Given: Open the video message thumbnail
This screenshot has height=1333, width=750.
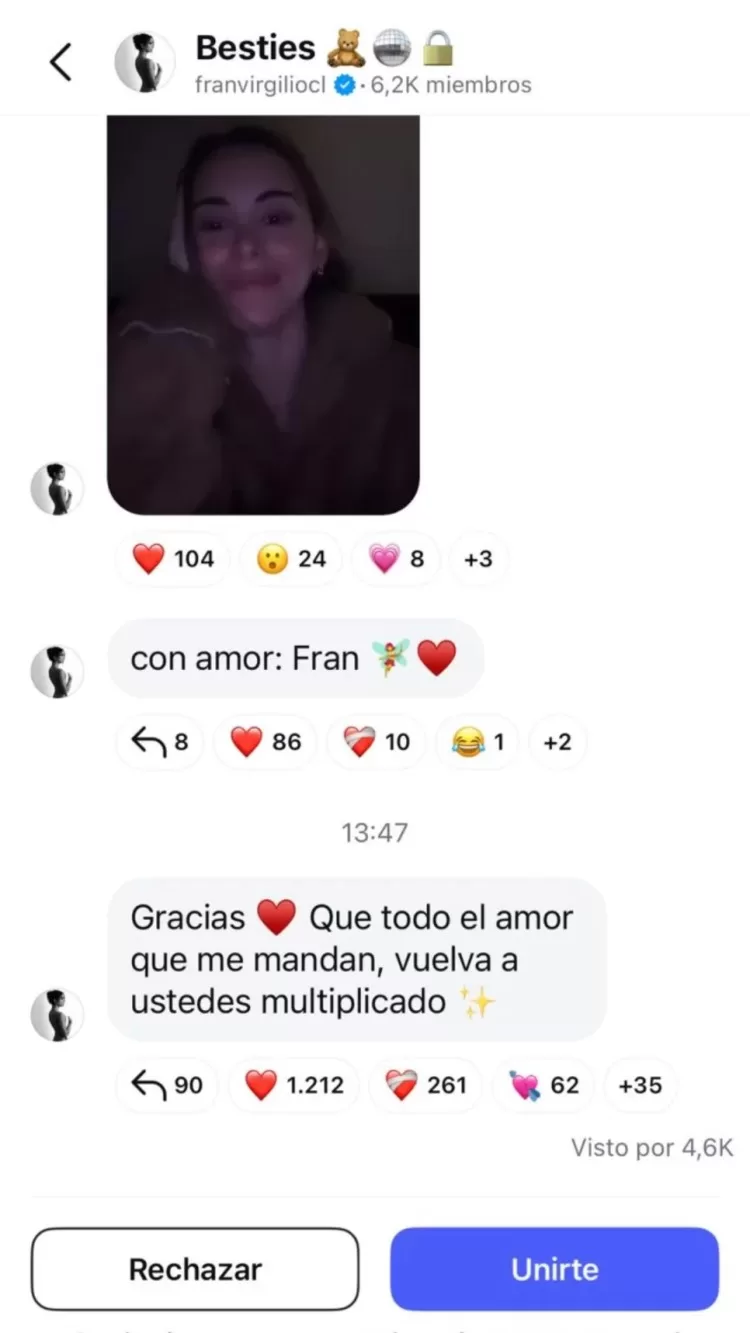Looking at the screenshot, I should tap(263, 315).
